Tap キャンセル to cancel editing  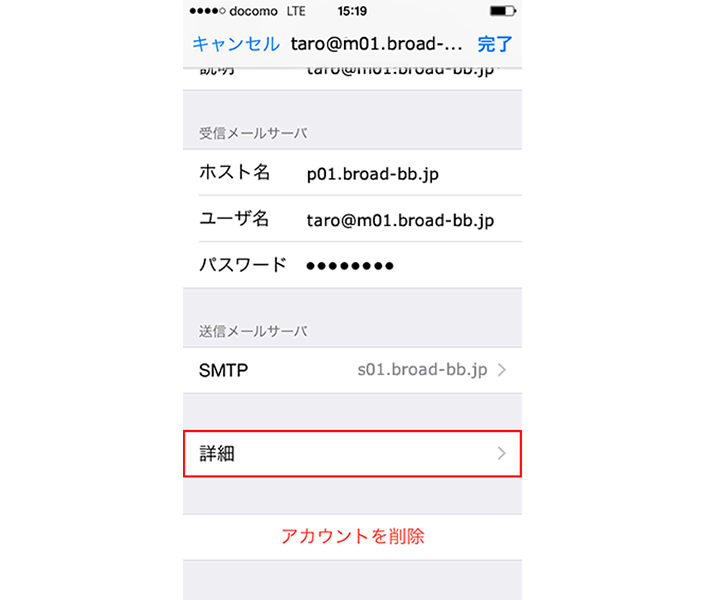tap(235, 44)
